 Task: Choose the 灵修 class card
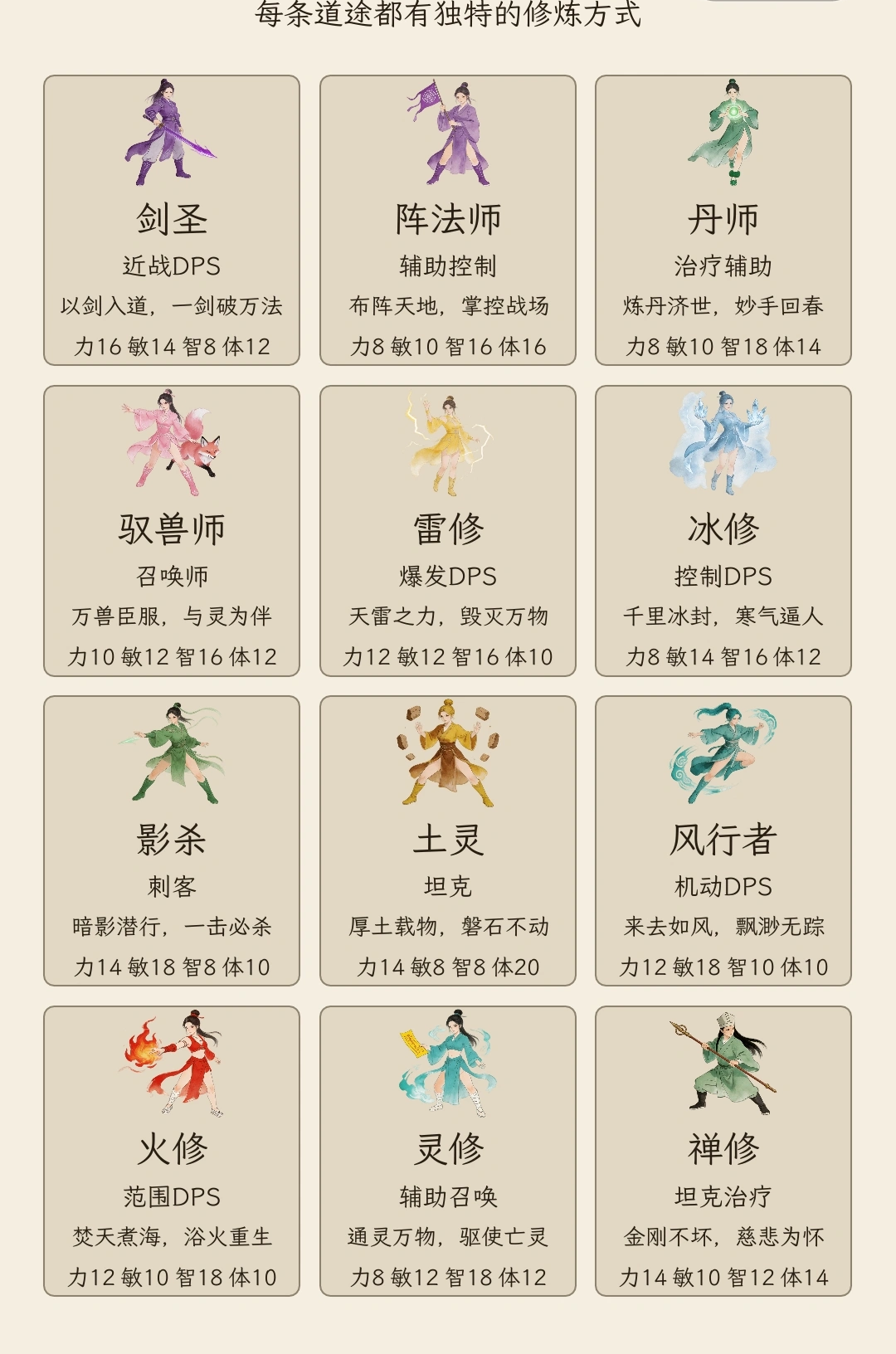448,1152
